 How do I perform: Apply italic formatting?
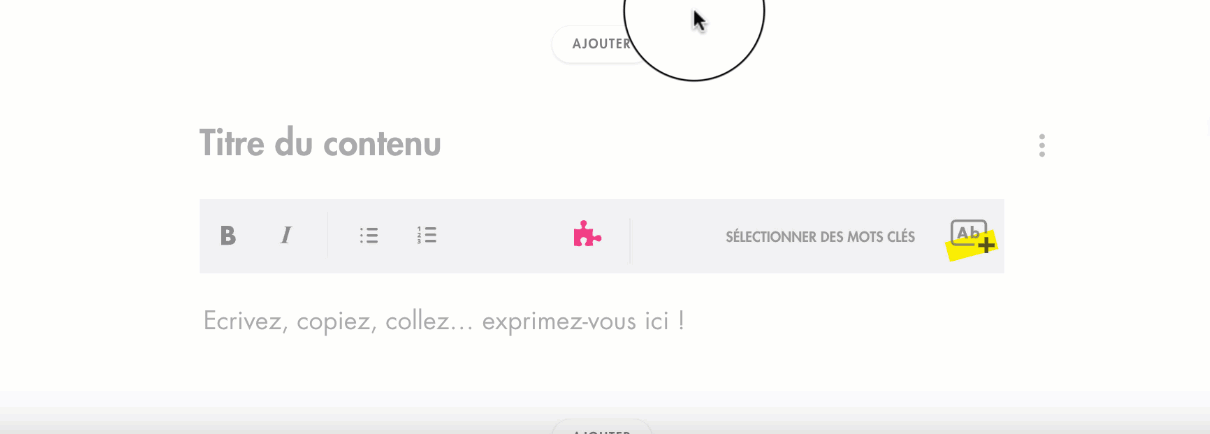point(286,236)
